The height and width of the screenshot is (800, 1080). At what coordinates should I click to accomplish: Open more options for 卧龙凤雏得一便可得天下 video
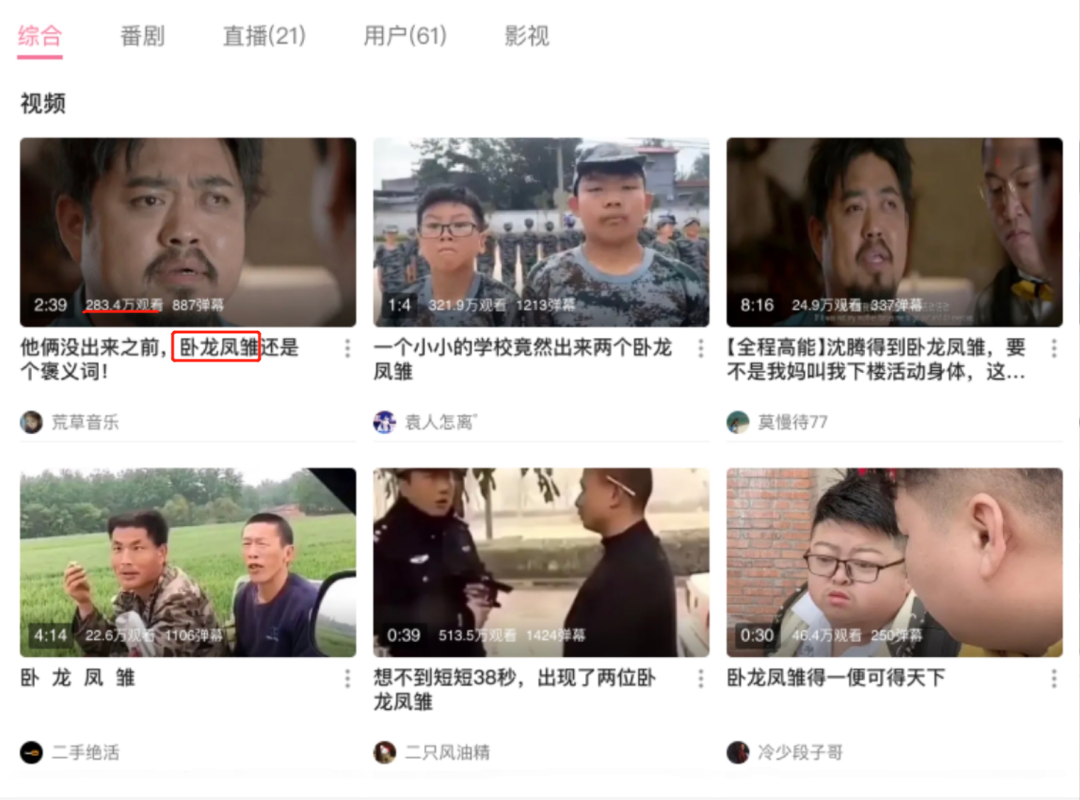1054,678
